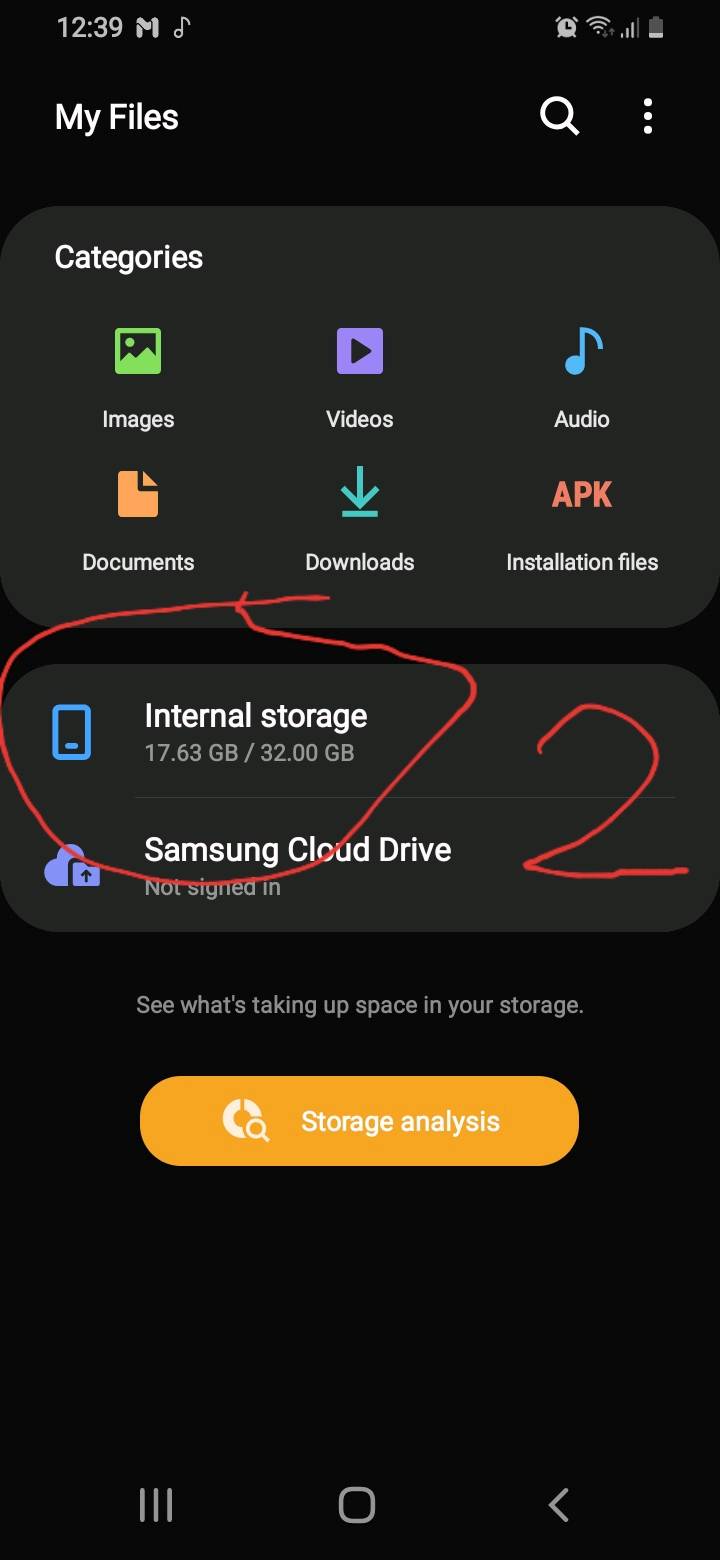The width and height of the screenshot is (720, 1560).
Task: View the Documents category
Action: coord(138,522)
